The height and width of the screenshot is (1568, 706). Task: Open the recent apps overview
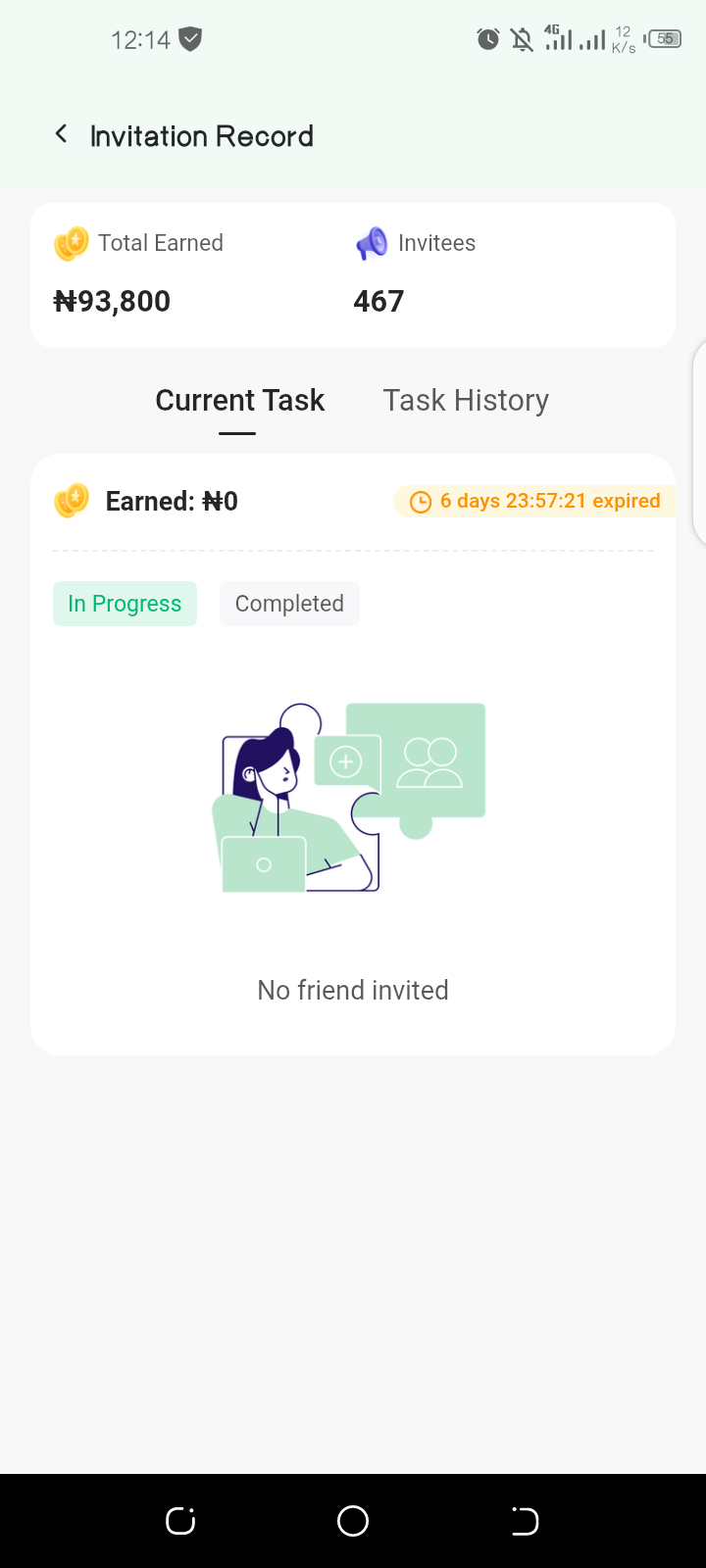click(180, 1521)
